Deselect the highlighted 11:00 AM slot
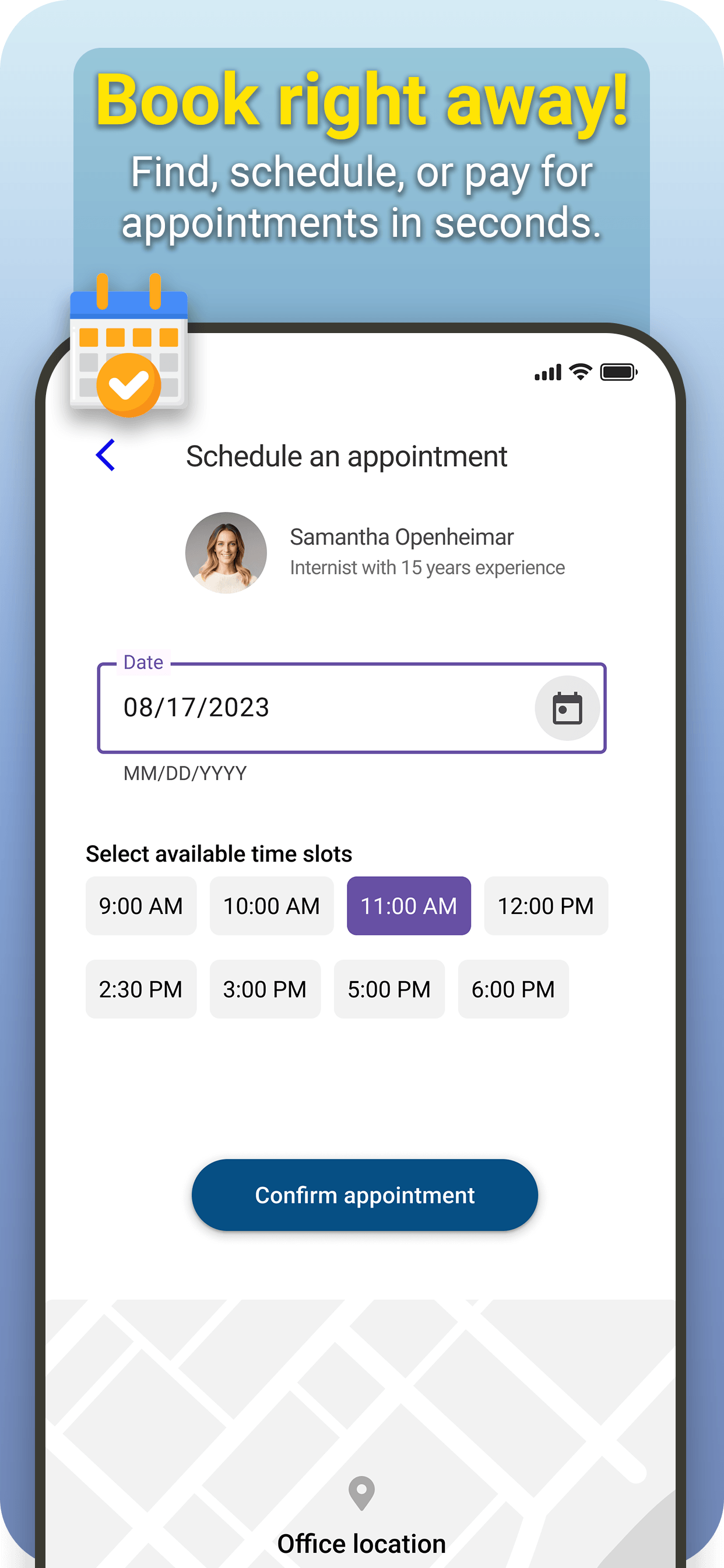 (x=407, y=906)
